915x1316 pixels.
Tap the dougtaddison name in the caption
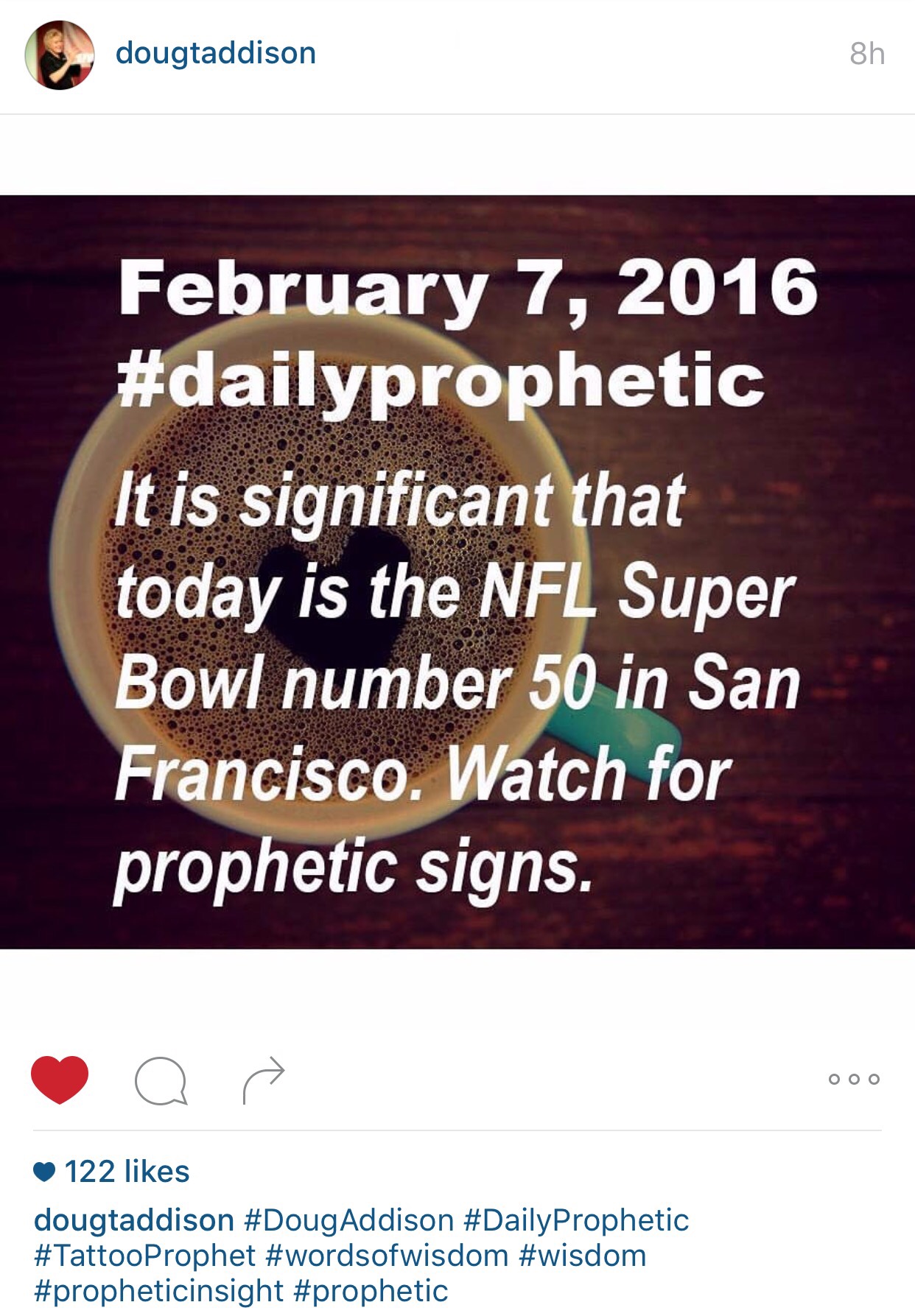pos(134,1220)
